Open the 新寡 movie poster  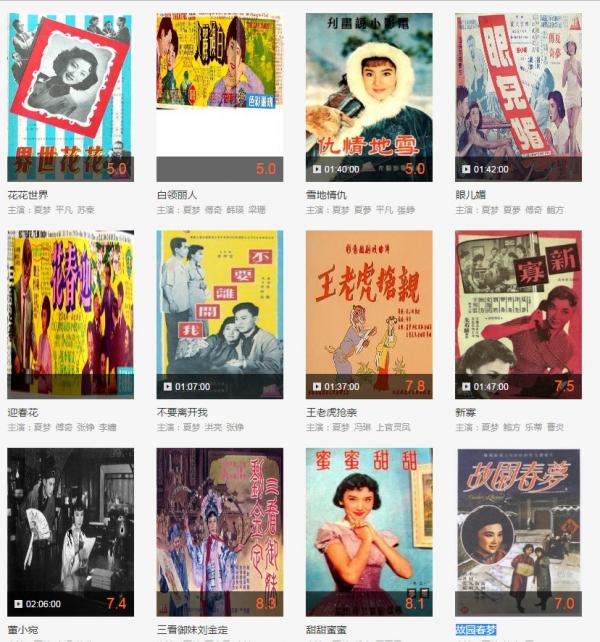pyautogui.click(x=518, y=314)
